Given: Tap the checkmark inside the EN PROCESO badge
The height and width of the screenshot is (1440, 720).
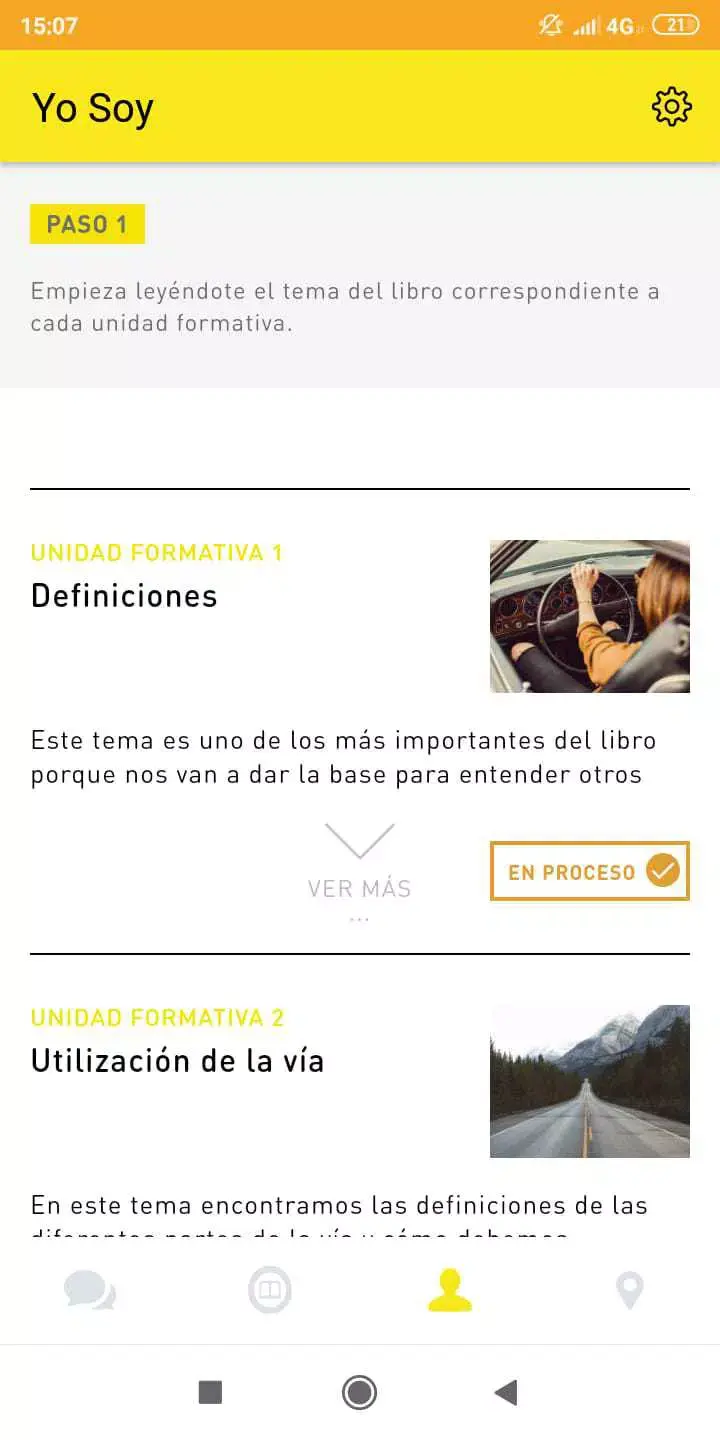Looking at the screenshot, I should [x=663, y=870].
